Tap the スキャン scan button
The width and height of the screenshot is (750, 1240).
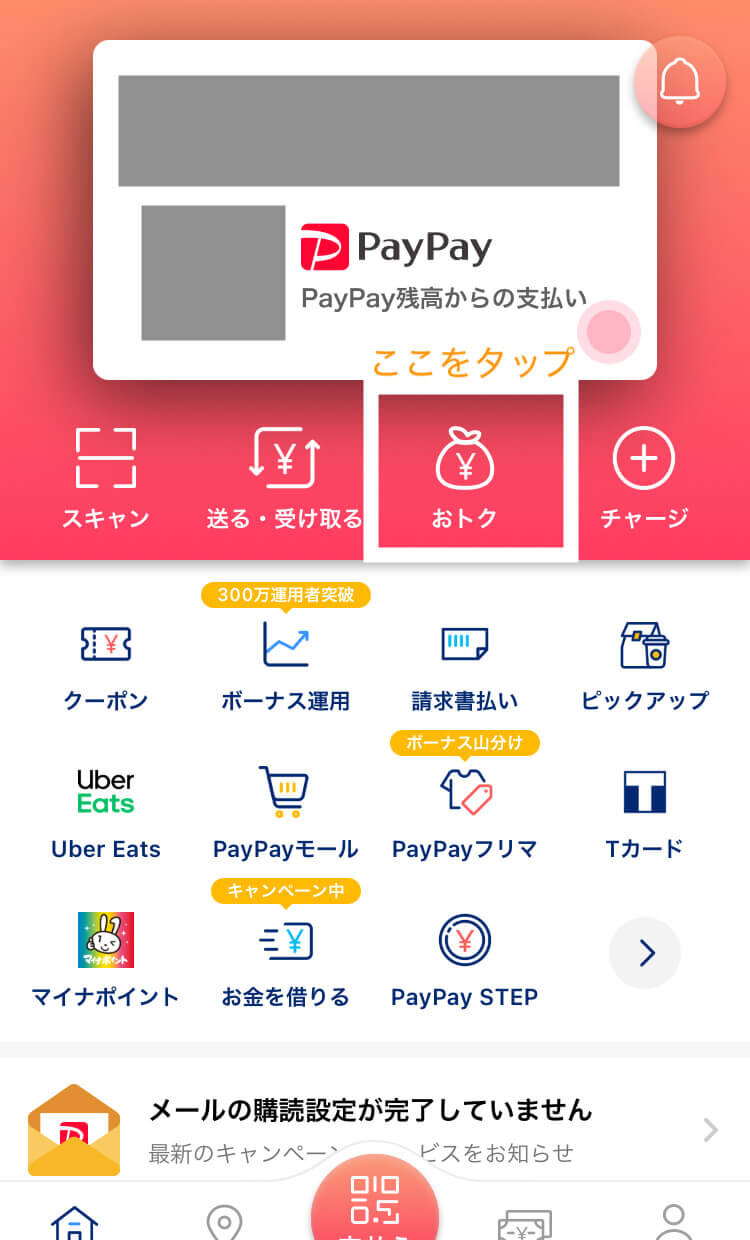pyautogui.click(x=105, y=477)
